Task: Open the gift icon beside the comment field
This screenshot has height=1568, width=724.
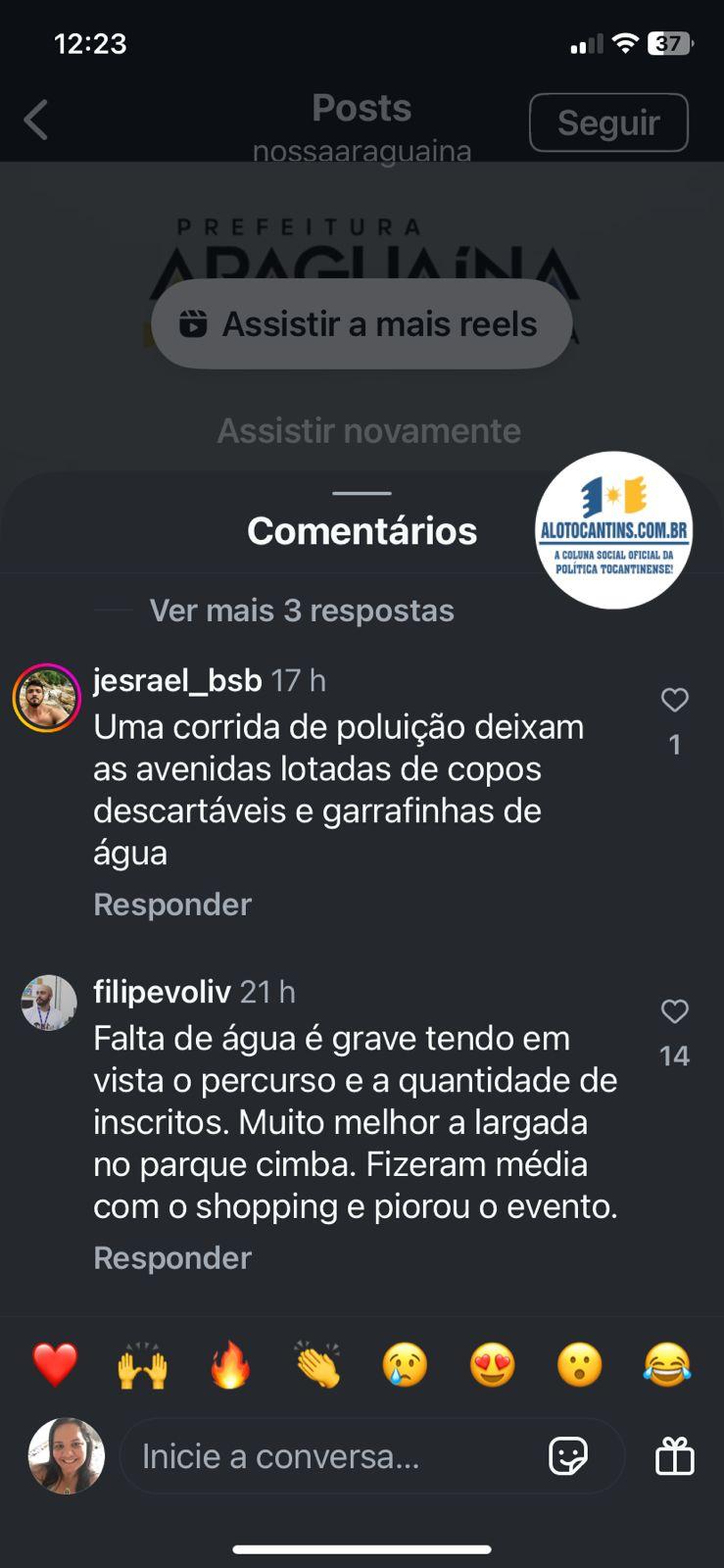Action: (x=674, y=1456)
